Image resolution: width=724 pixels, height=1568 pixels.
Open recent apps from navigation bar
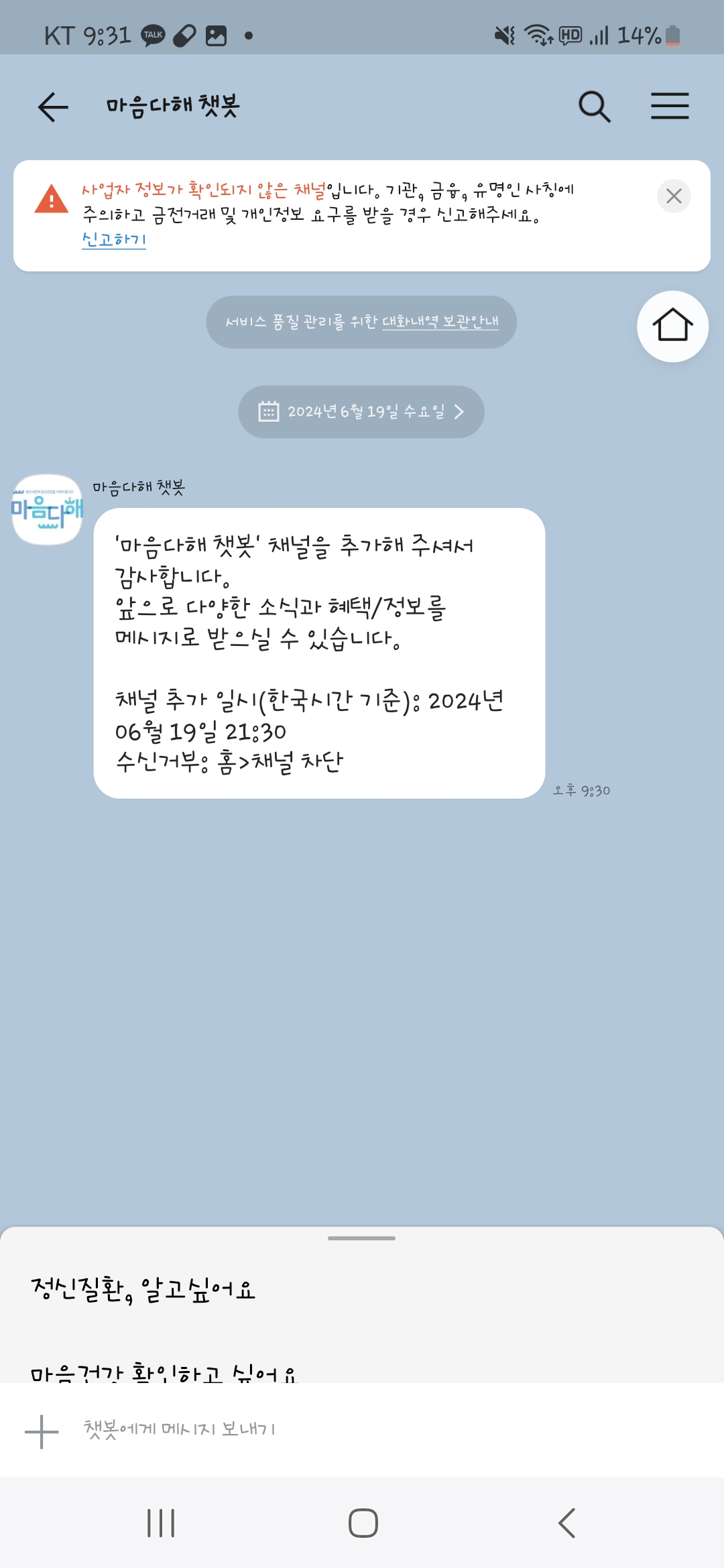point(161,1523)
